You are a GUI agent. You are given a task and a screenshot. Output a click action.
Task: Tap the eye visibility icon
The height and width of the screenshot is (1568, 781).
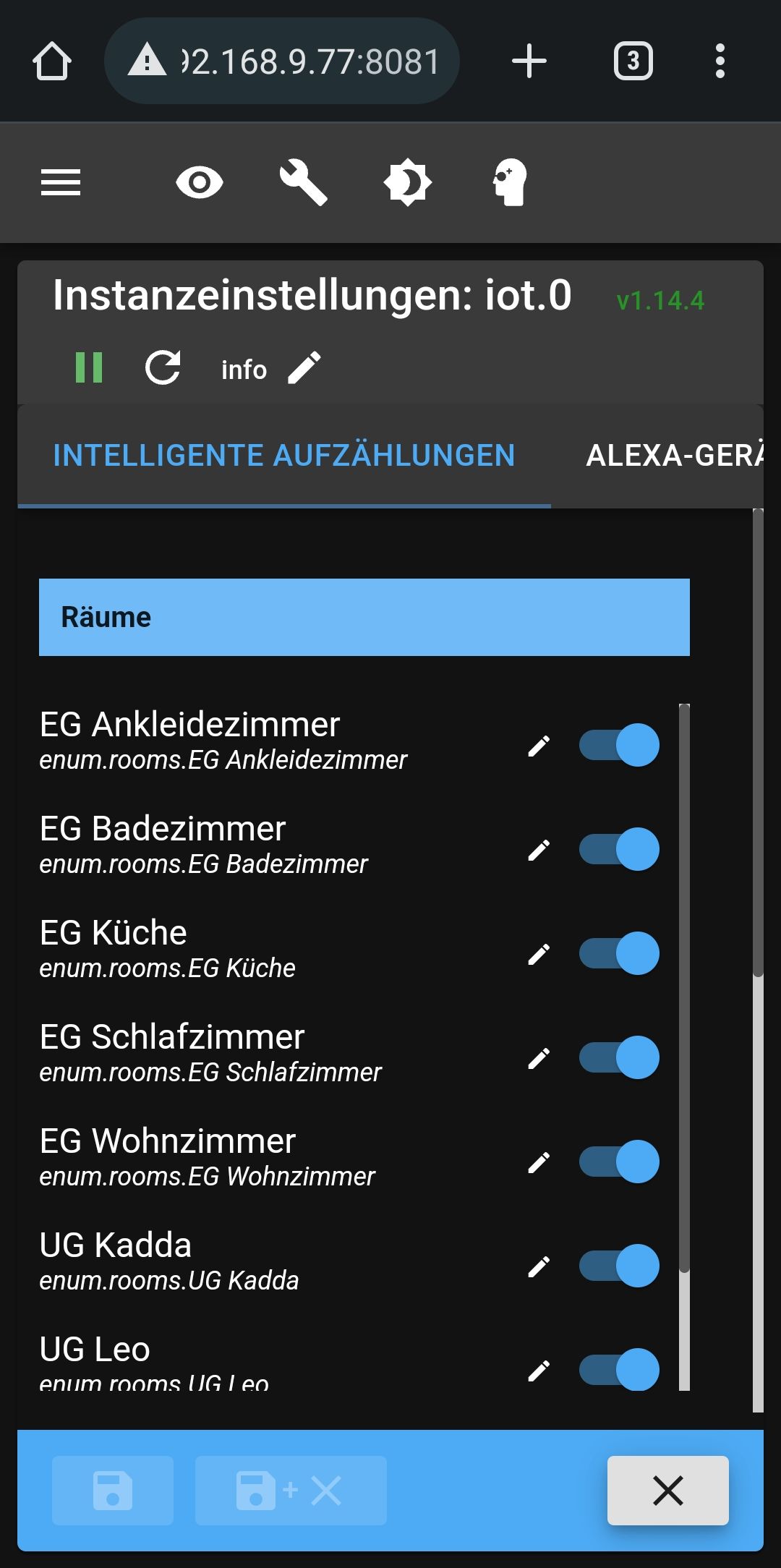[200, 182]
